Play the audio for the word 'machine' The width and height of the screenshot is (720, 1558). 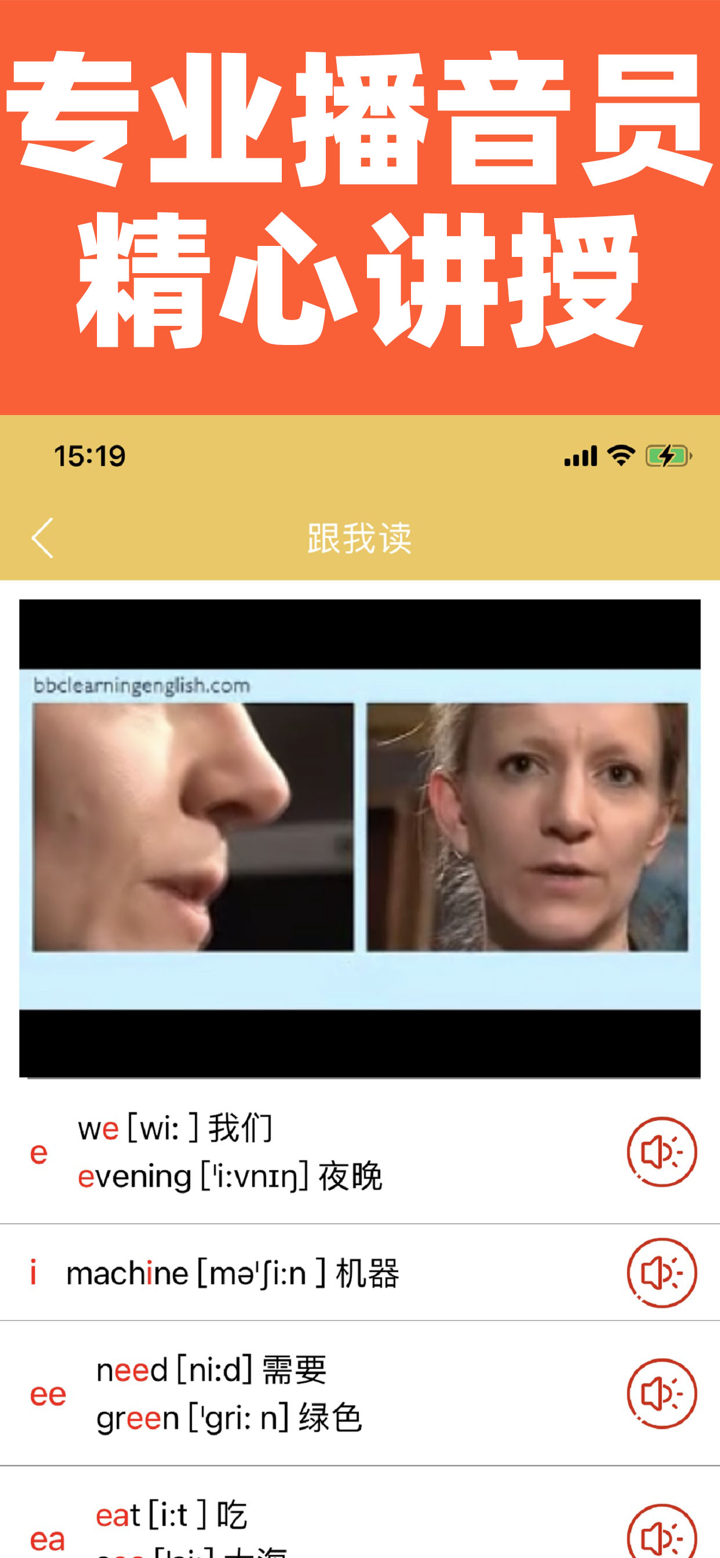[x=661, y=1272]
